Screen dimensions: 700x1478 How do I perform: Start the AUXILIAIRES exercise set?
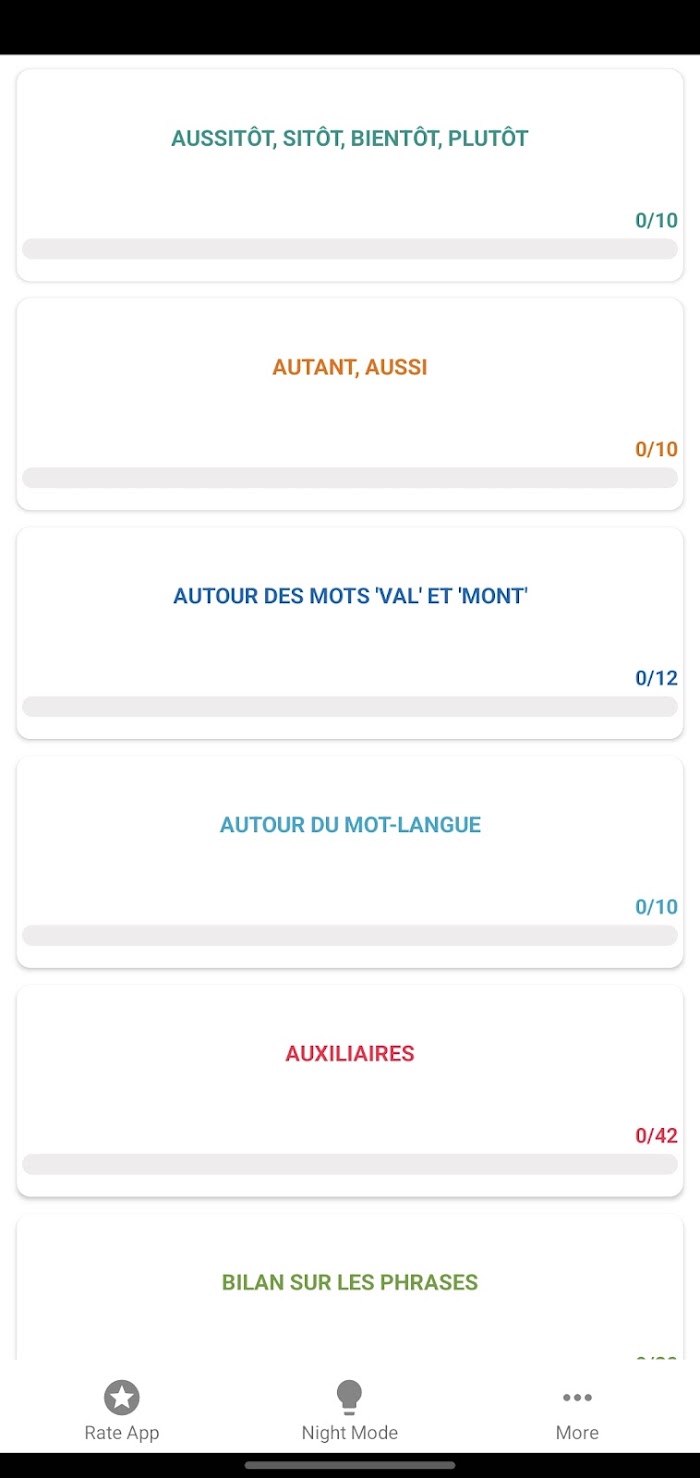click(350, 1091)
